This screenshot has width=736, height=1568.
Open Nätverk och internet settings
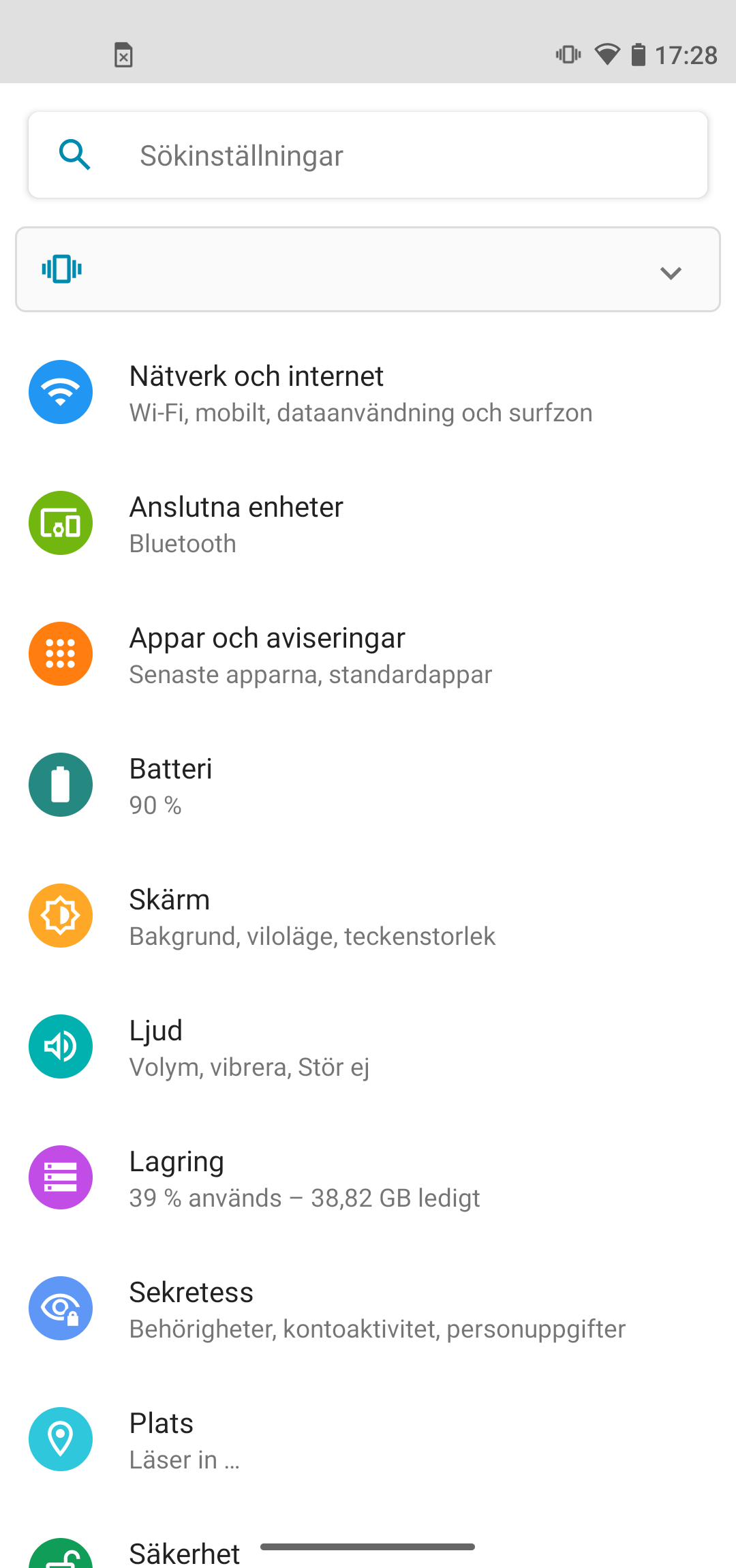(360, 393)
